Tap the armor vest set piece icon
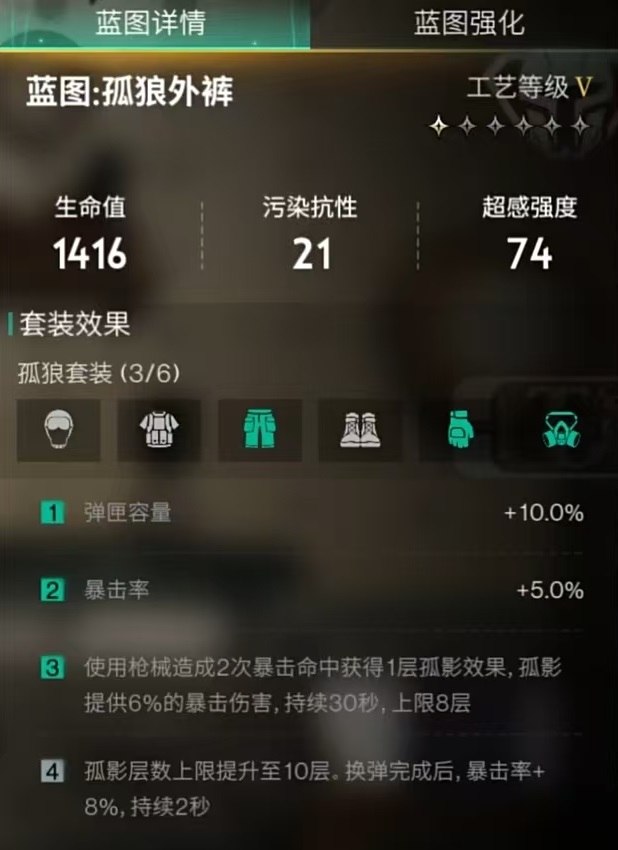The image size is (618, 850). coord(159,430)
